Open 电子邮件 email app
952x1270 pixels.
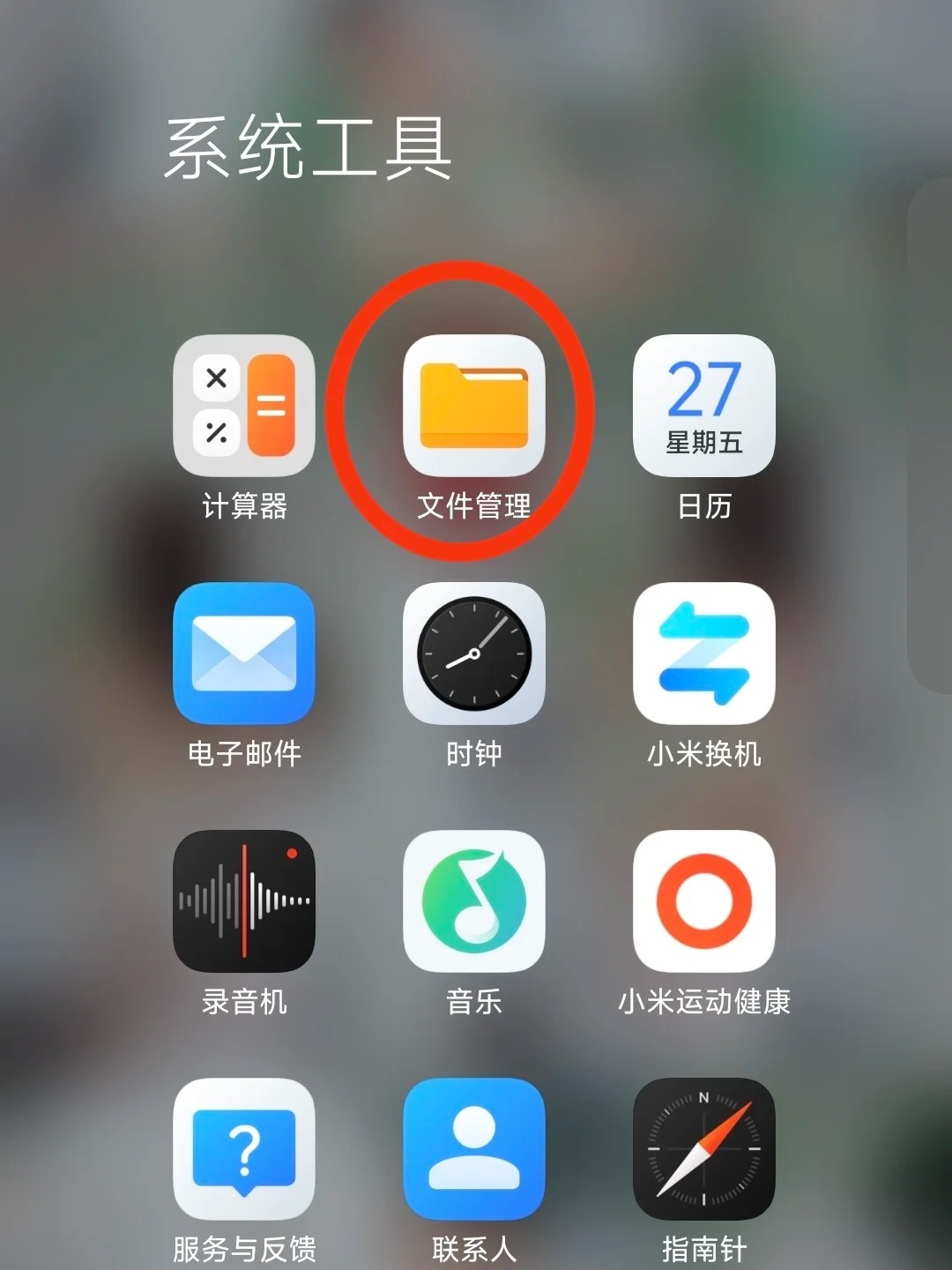(244, 654)
